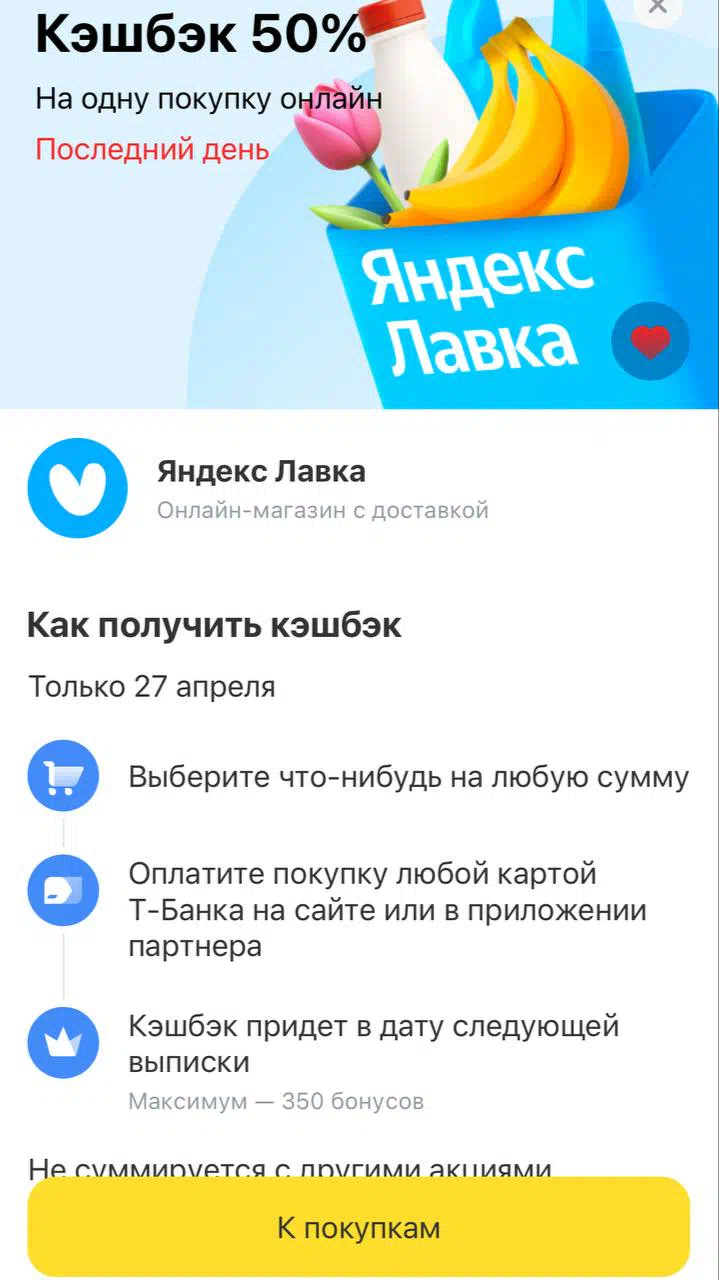Screen dimensions: 719x1280
Task: Close the cashback offer sheet
Action: pyautogui.click(x=657, y=8)
